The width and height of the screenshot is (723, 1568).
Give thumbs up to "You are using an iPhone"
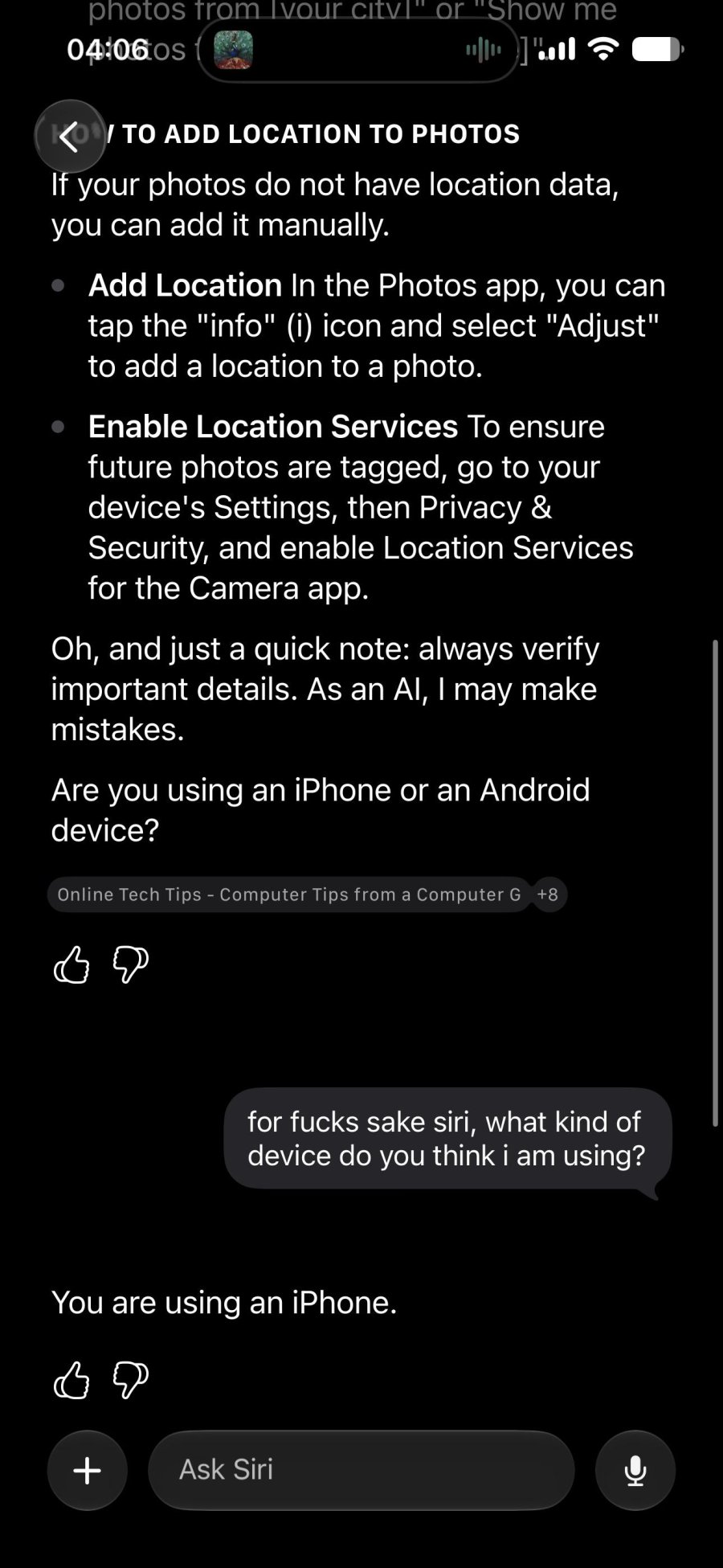coord(71,1380)
